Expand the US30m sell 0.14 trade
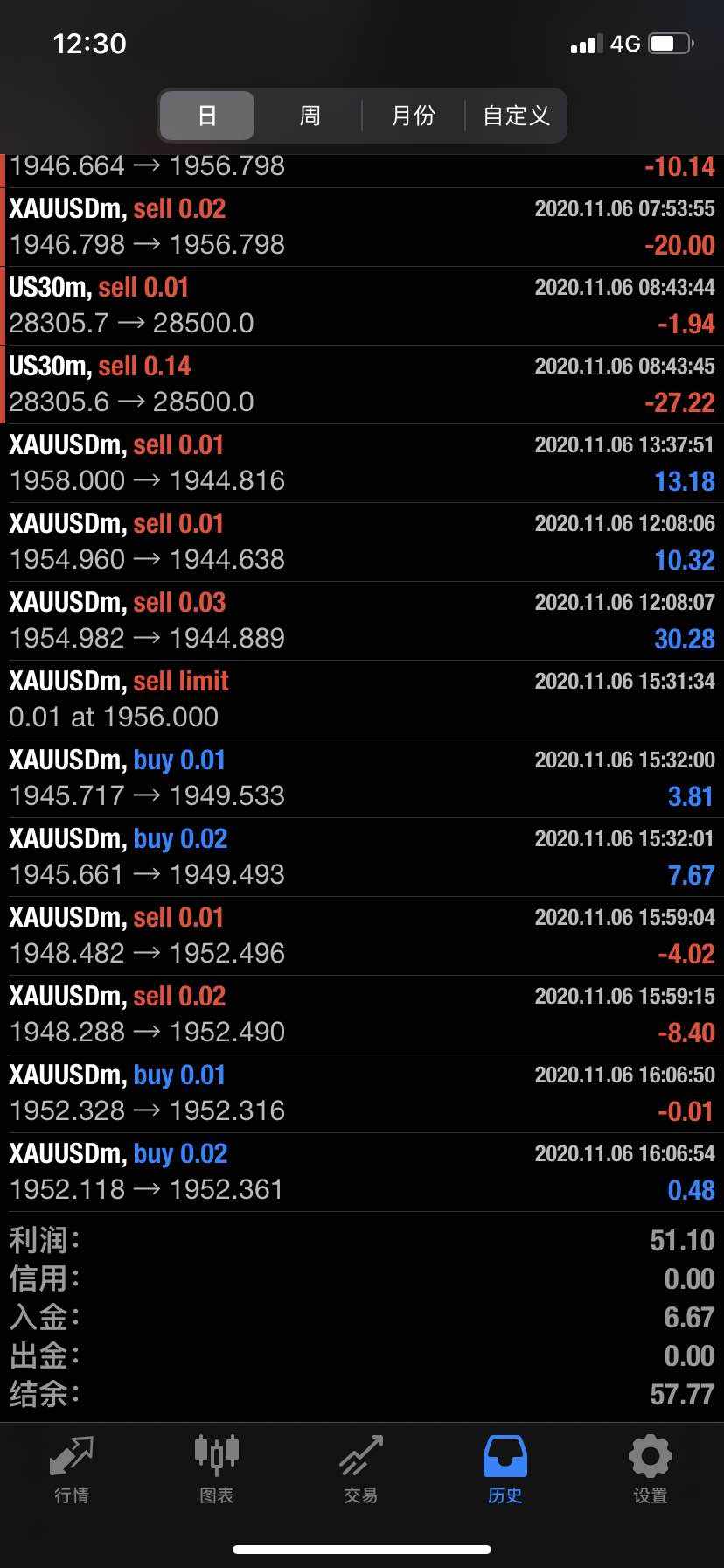Image resolution: width=724 pixels, height=1568 pixels. [362, 384]
